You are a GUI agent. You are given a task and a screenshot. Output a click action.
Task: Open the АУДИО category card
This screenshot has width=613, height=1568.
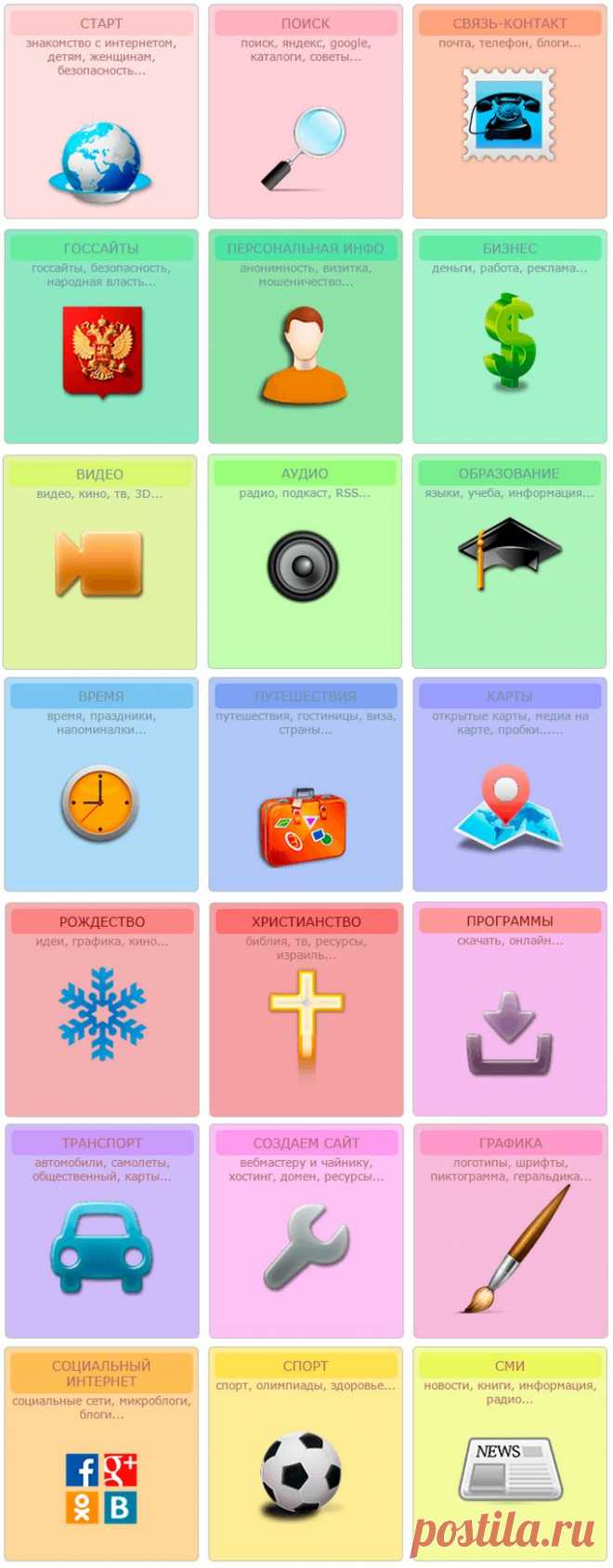tap(306, 562)
